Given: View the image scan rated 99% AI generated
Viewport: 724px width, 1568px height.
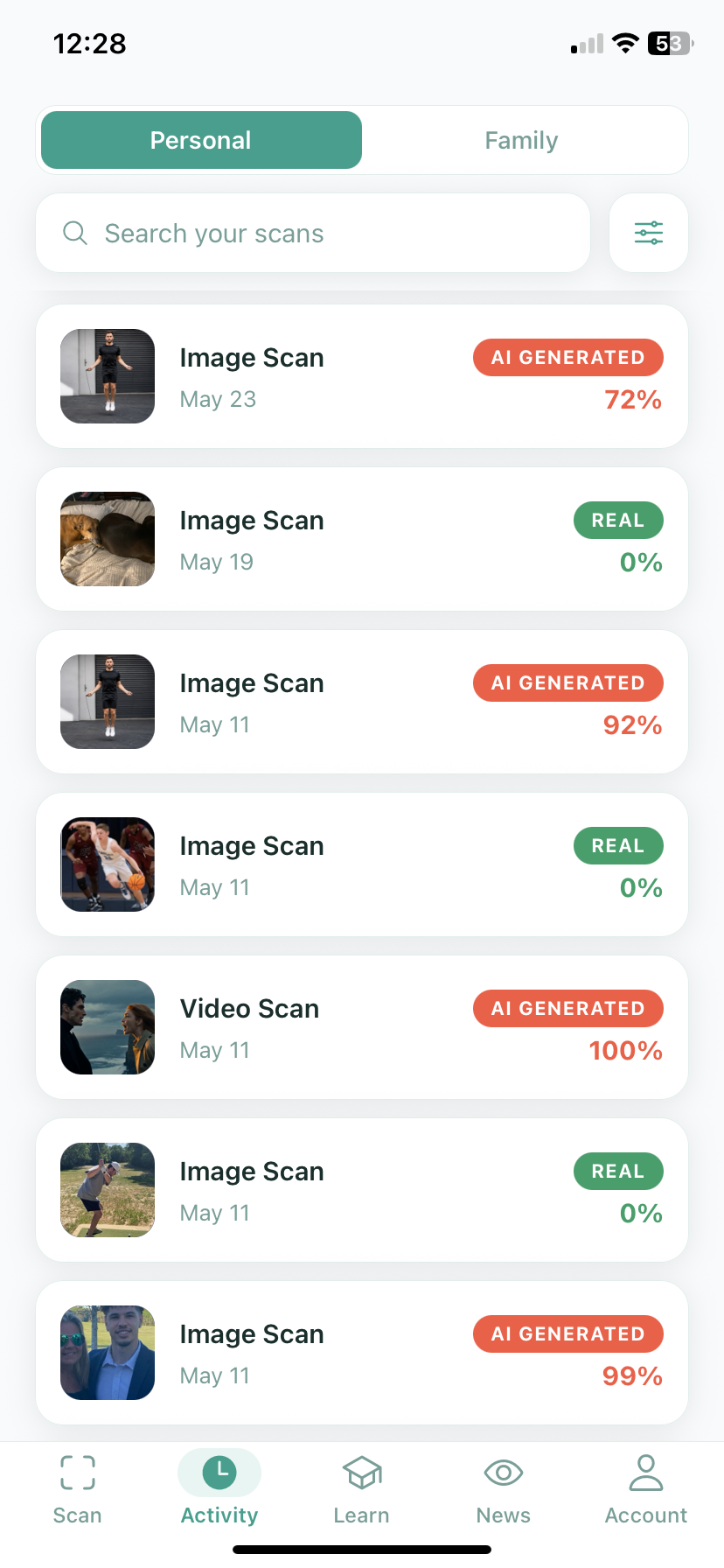Looking at the screenshot, I should (x=362, y=1353).
